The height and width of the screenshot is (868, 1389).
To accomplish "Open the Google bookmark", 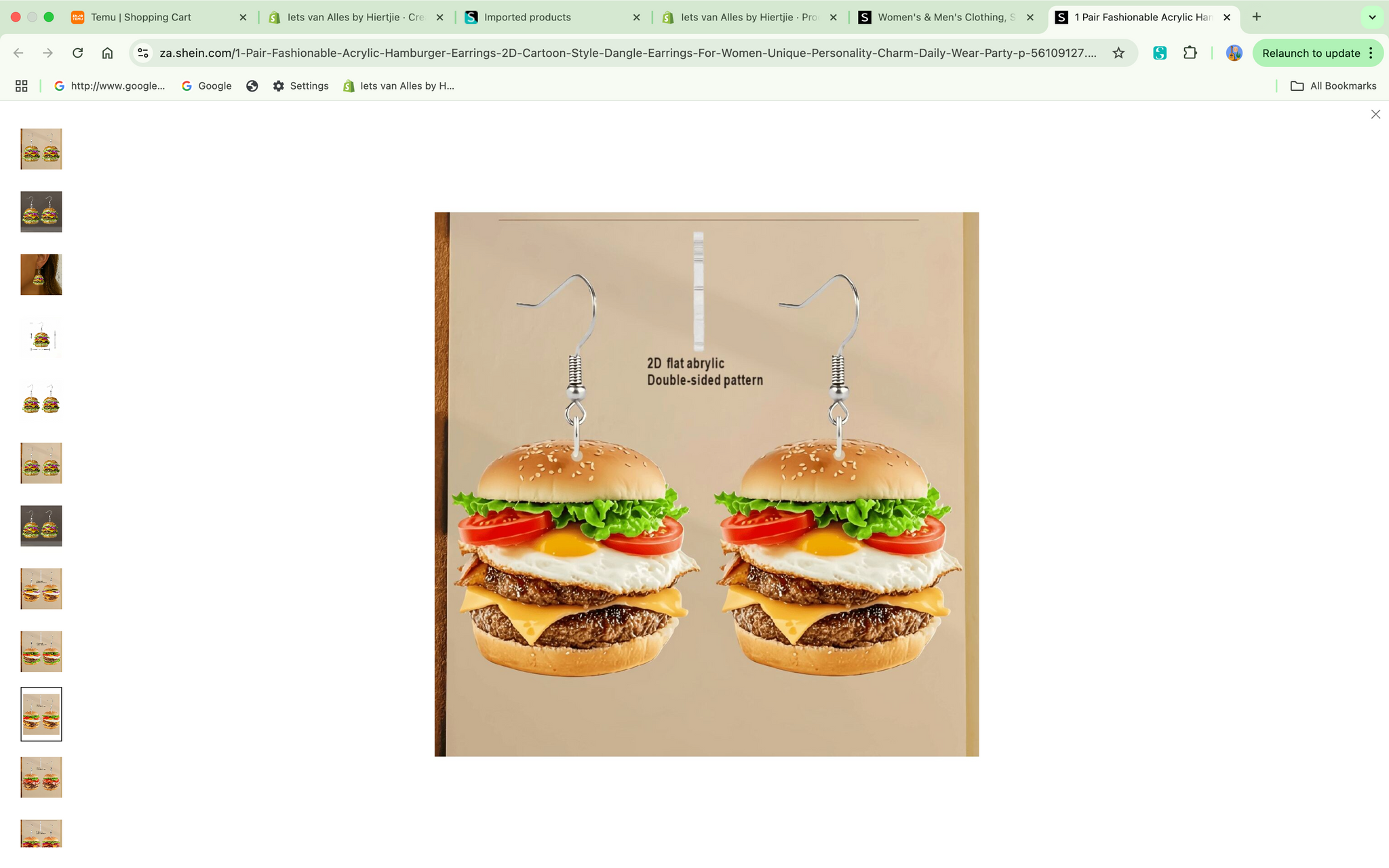I will (x=207, y=85).
